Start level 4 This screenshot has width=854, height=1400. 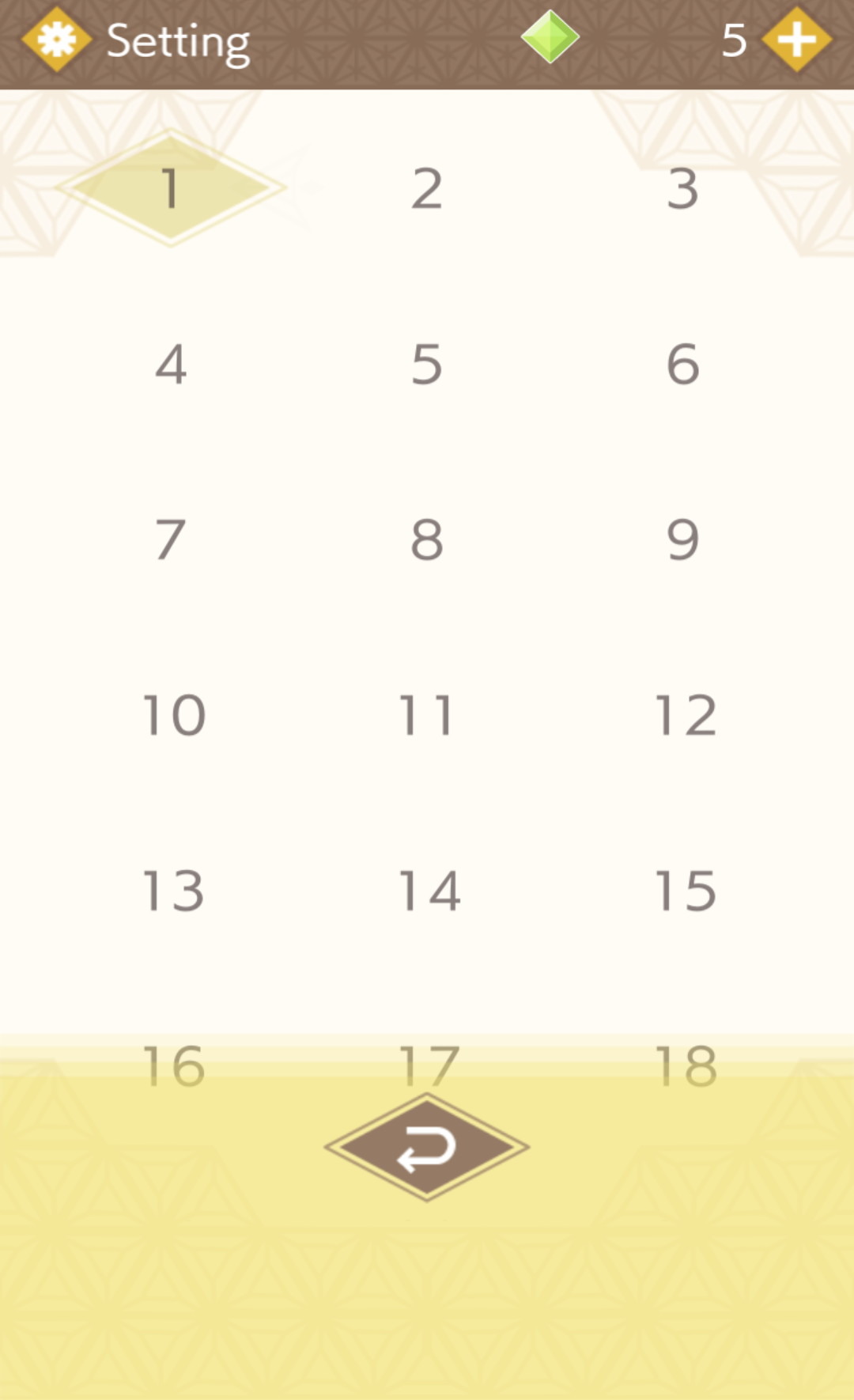pos(171,365)
